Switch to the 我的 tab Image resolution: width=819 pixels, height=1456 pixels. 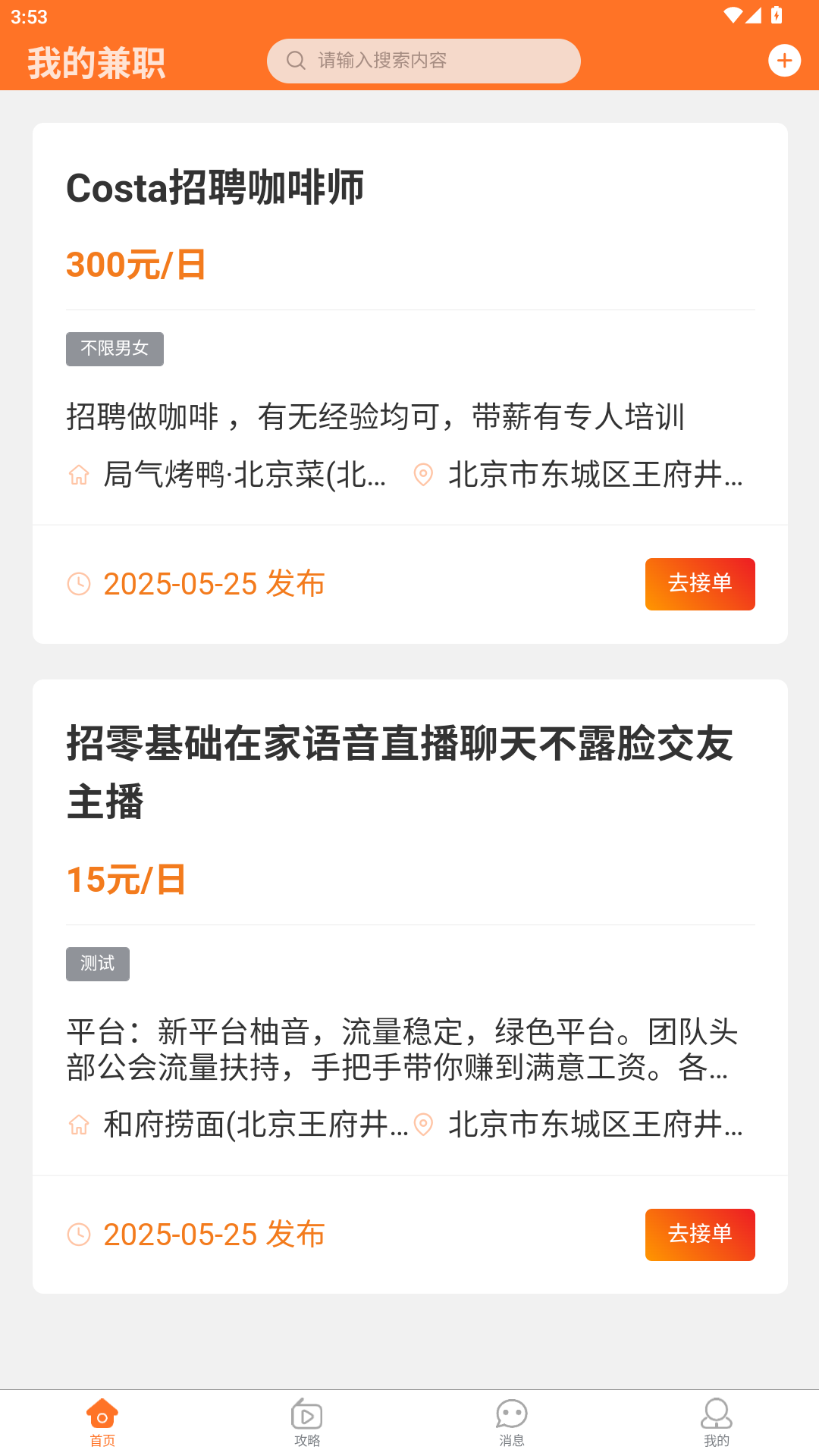717,1423
